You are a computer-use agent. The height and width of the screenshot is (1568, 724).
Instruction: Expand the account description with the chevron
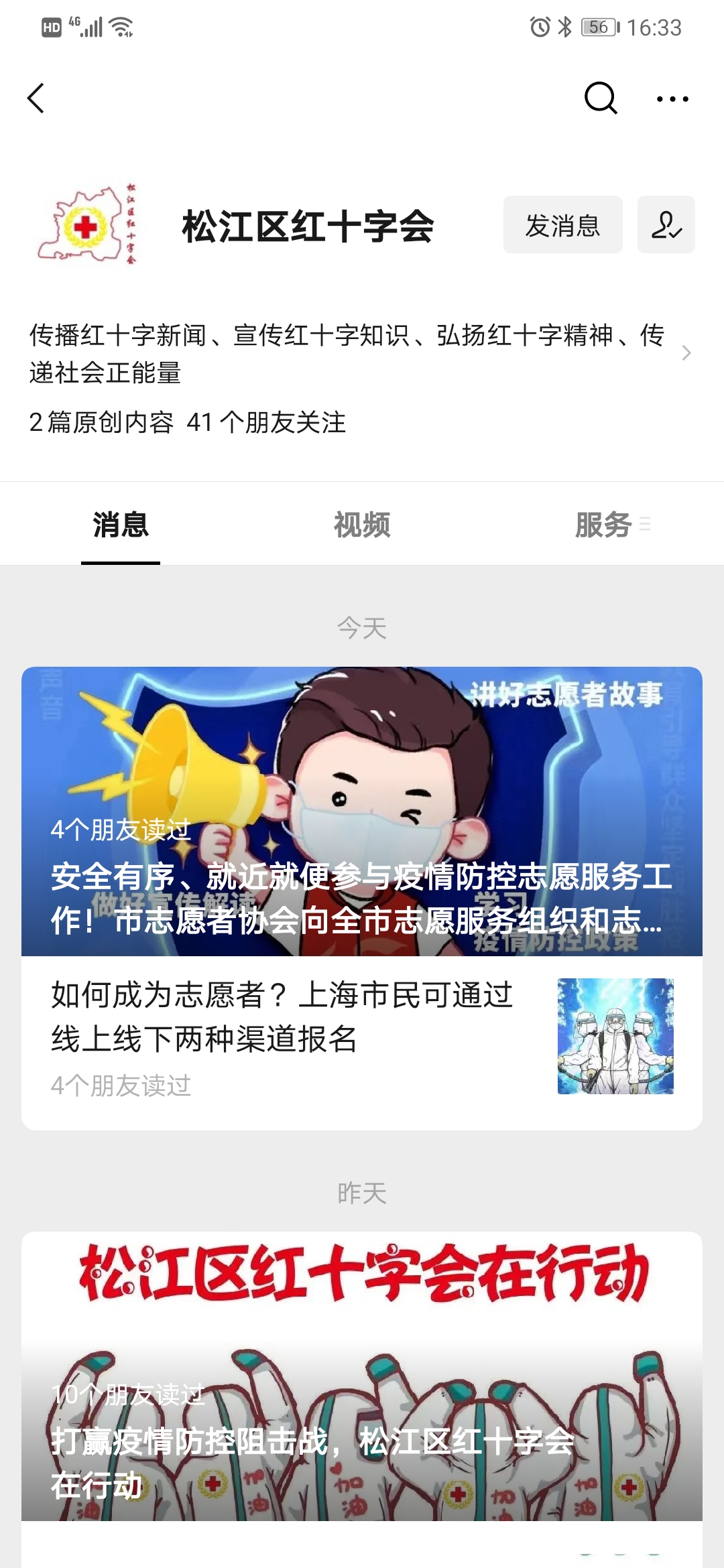coord(687,354)
